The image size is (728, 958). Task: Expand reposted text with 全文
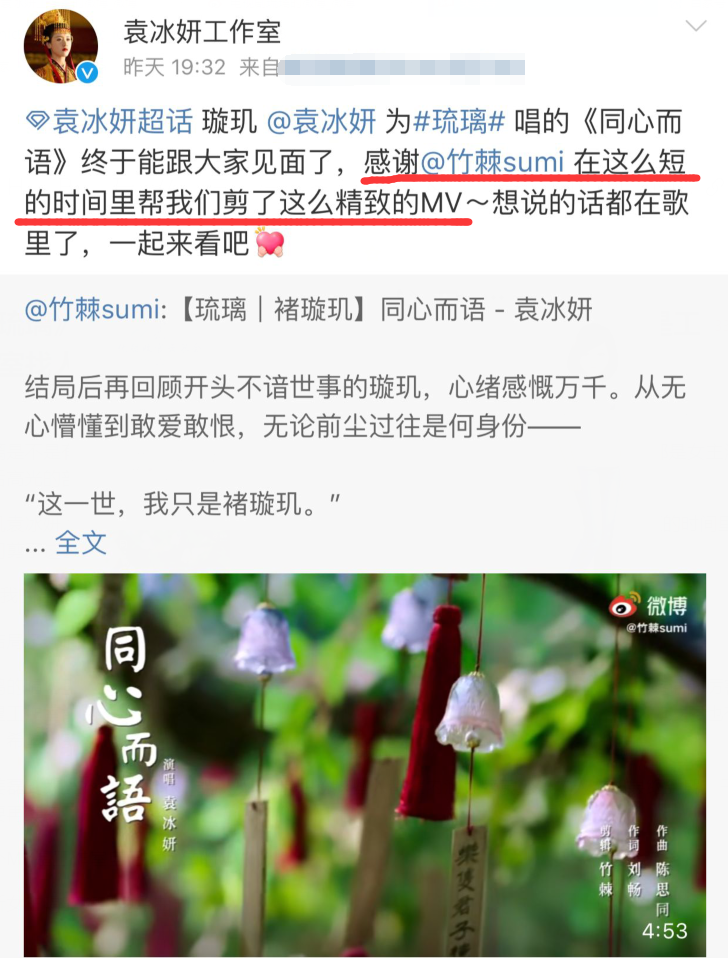pyautogui.click(x=80, y=543)
